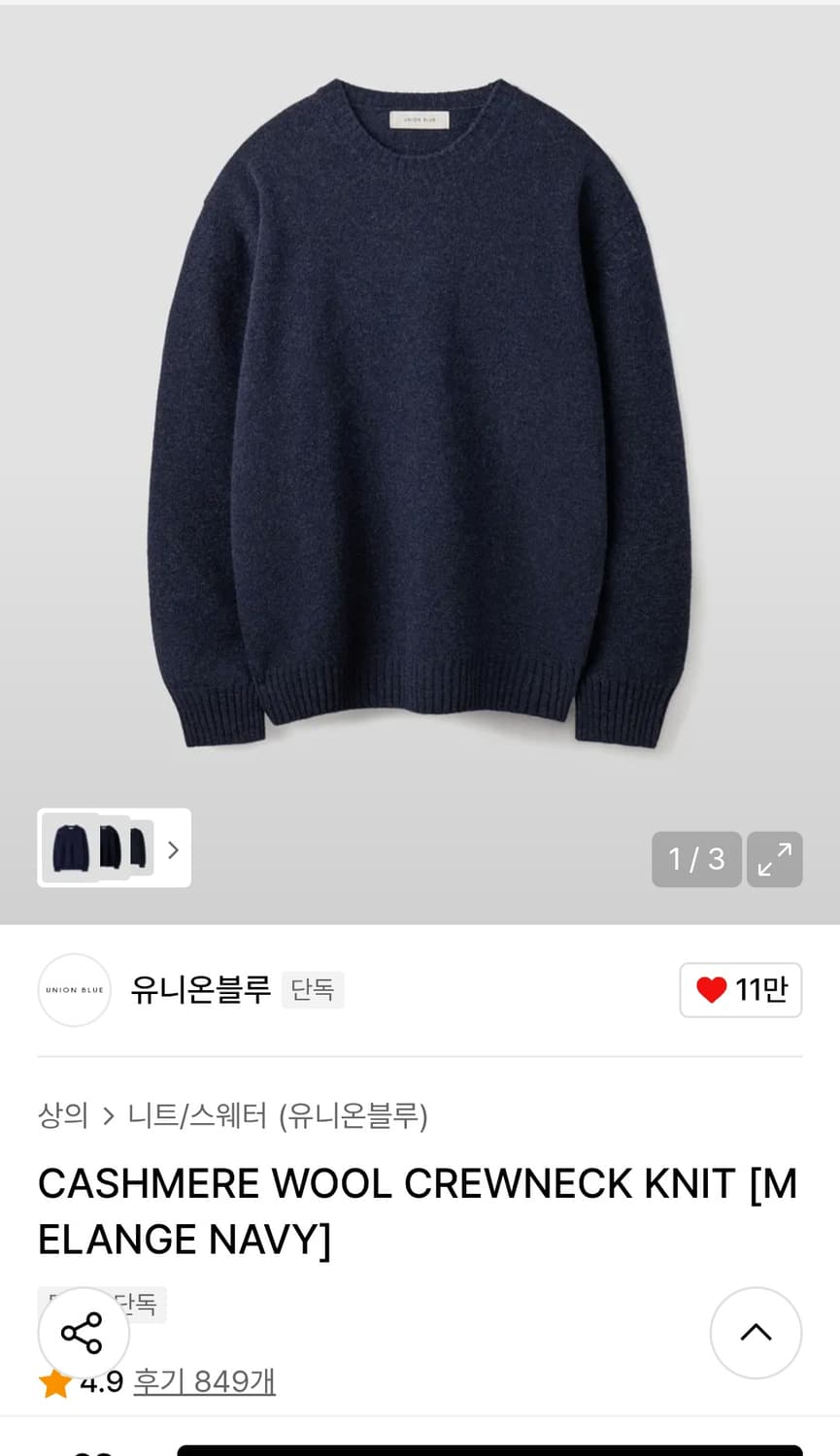Show next product image via thumbnail arrow
This screenshot has width=840, height=1456.
173,849
